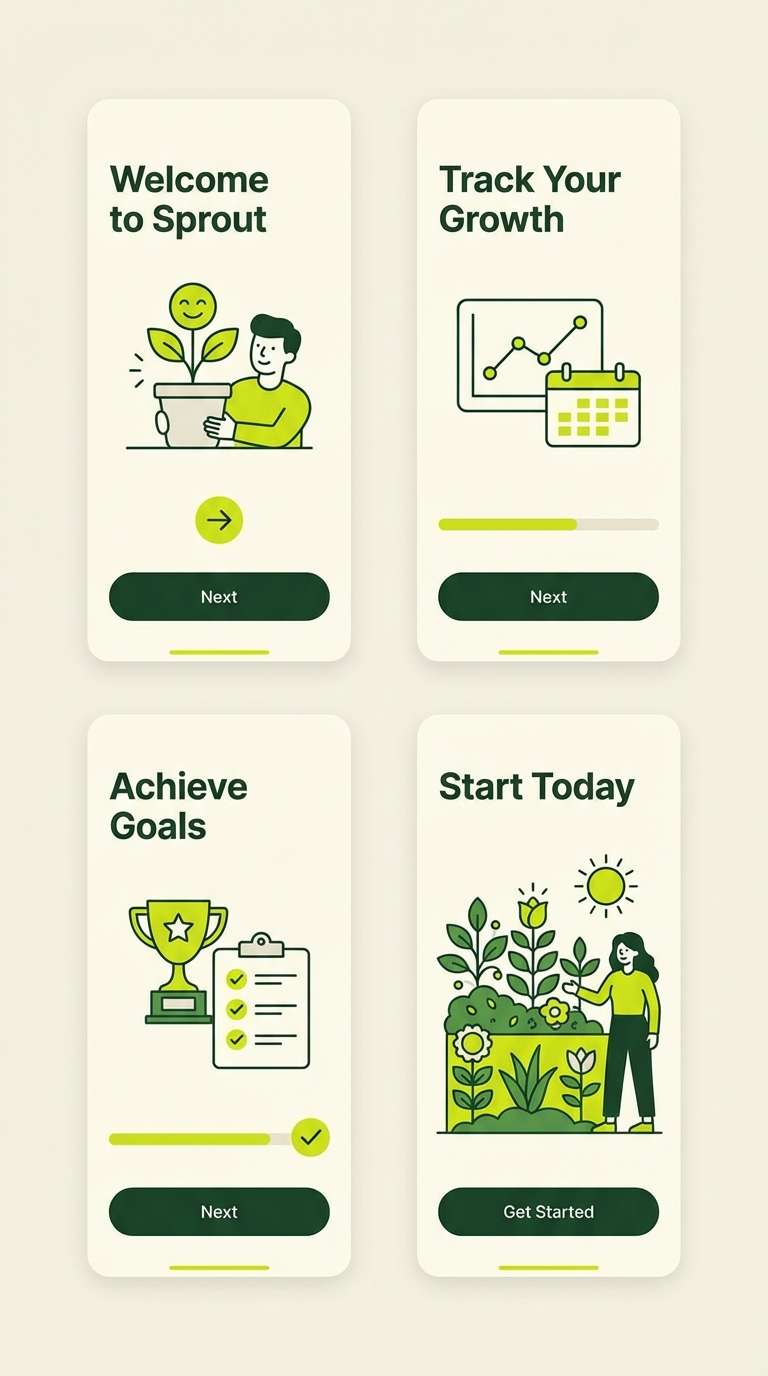Image resolution: width=768 pixels, height=1376 pixels.
Task: Tap Get Started on the Start Today screen
Action: click(548, 1212)
